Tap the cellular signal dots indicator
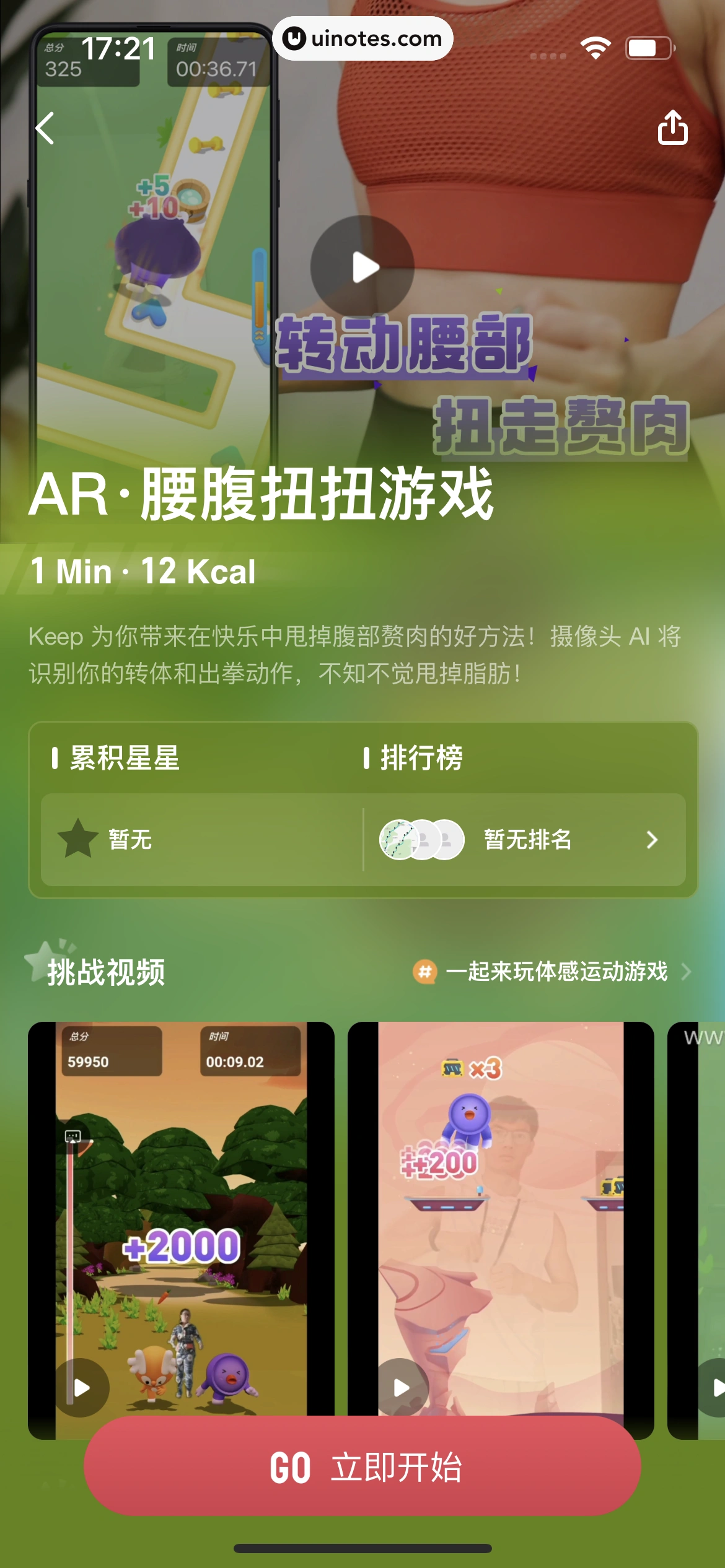This screenshot has height=1568, width=725. (548, 54)
